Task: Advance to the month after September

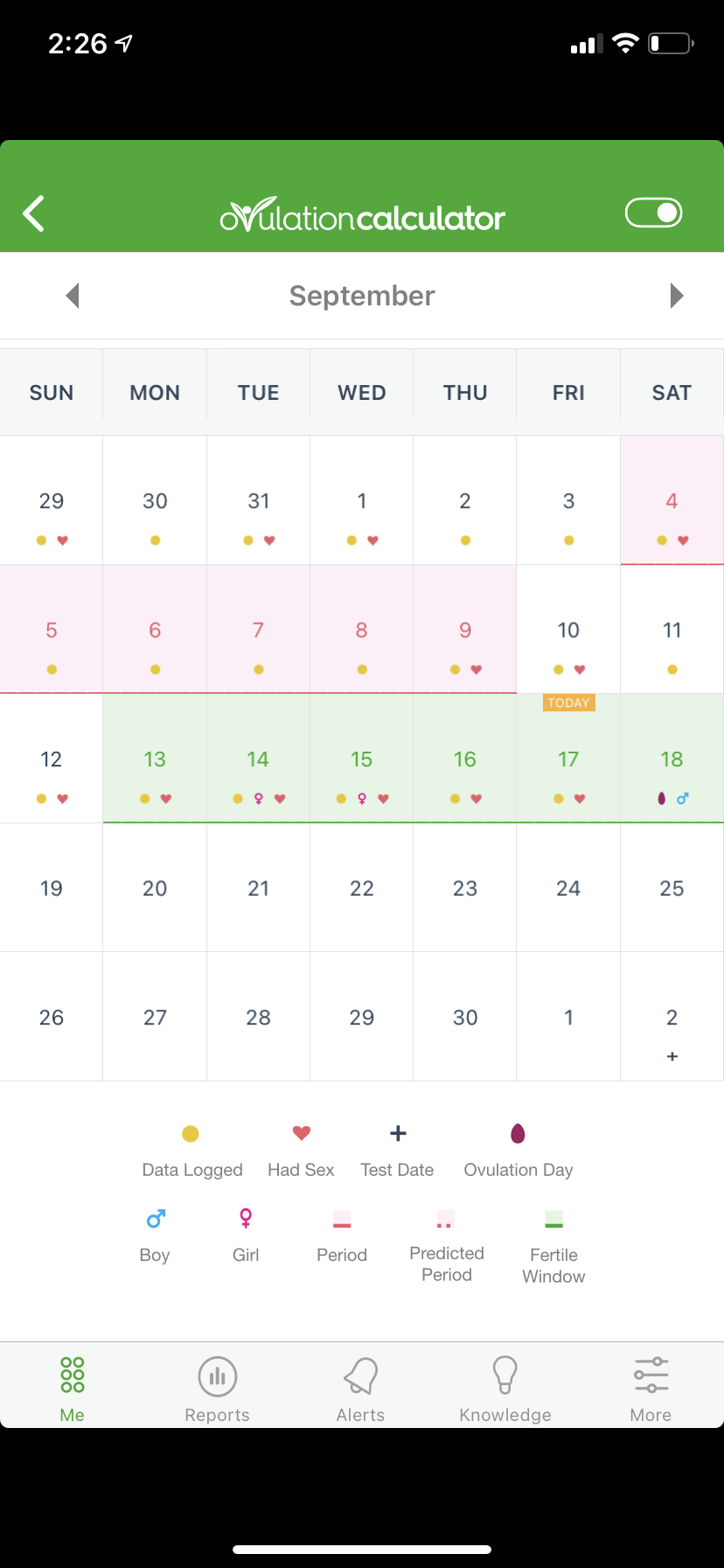Action: (676, 296)
